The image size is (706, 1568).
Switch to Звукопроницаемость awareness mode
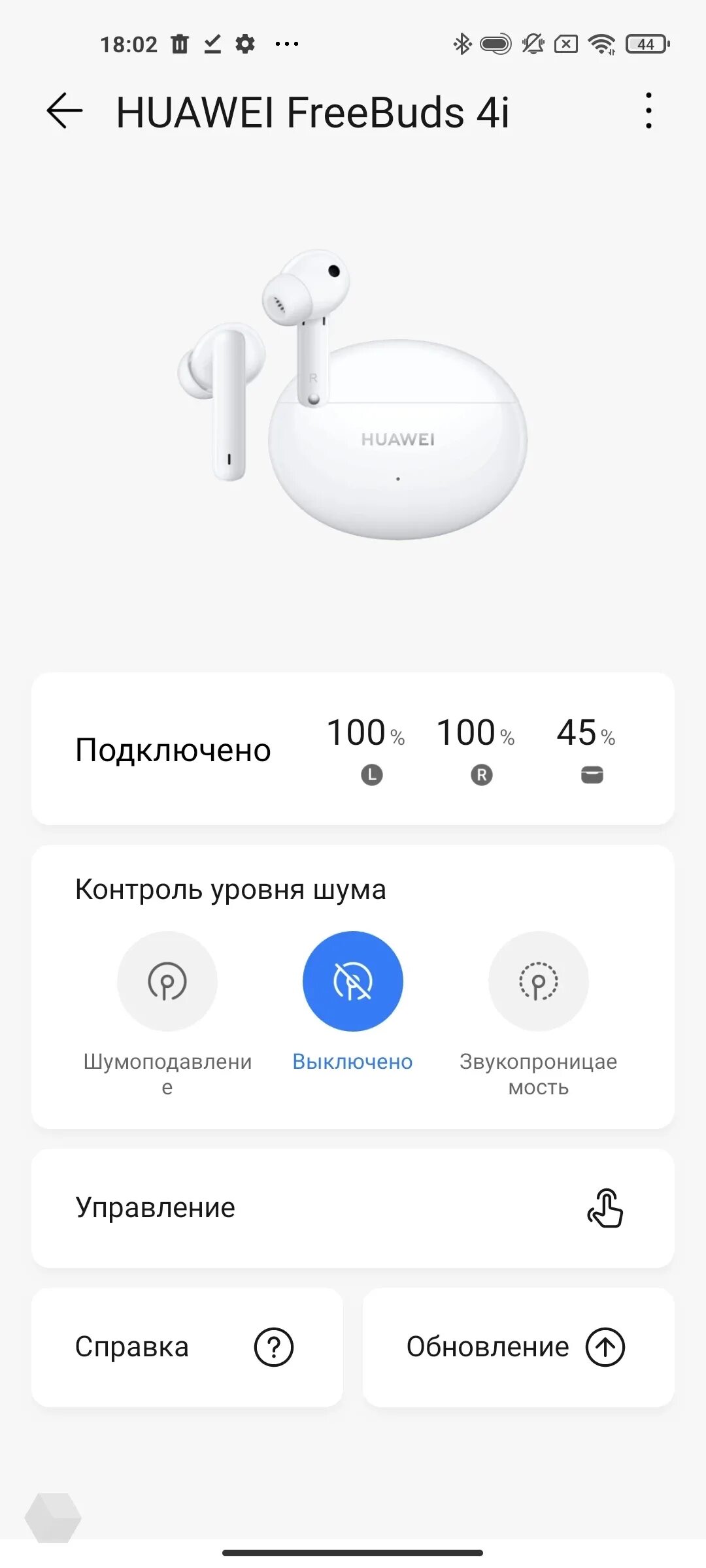click(538, 981)
